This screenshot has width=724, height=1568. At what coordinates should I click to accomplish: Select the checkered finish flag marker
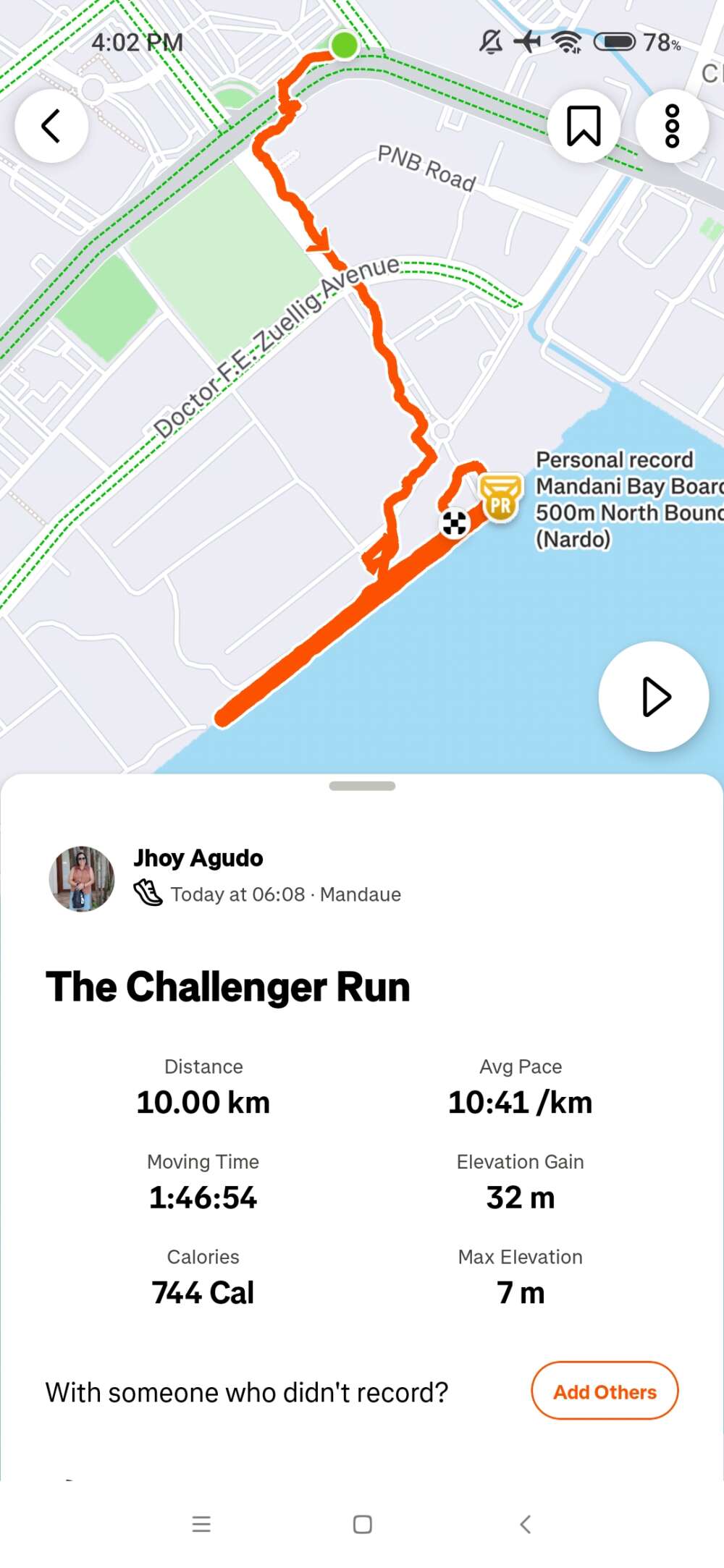click(x=455, y=524)
